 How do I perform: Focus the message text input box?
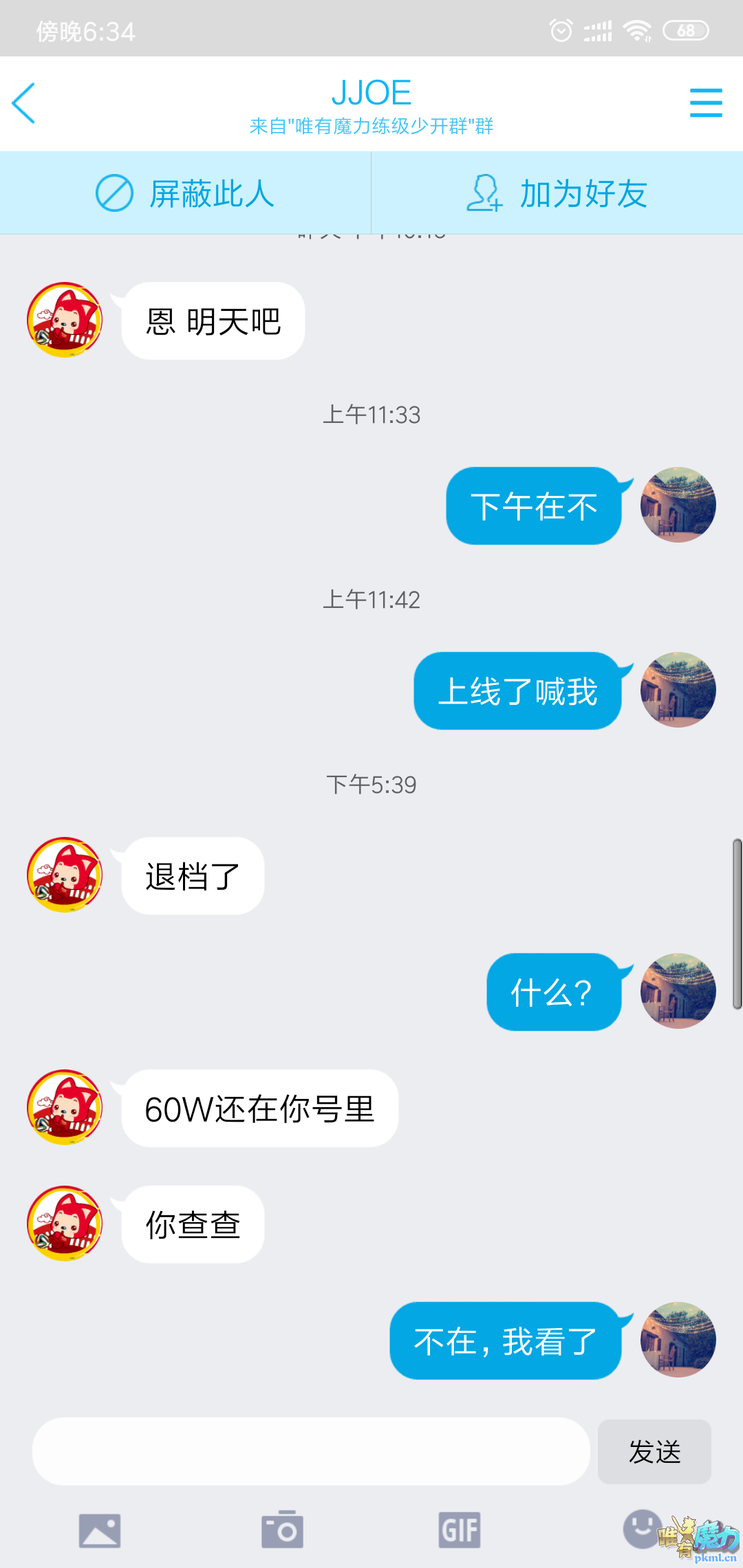(x=311, y=1451)
